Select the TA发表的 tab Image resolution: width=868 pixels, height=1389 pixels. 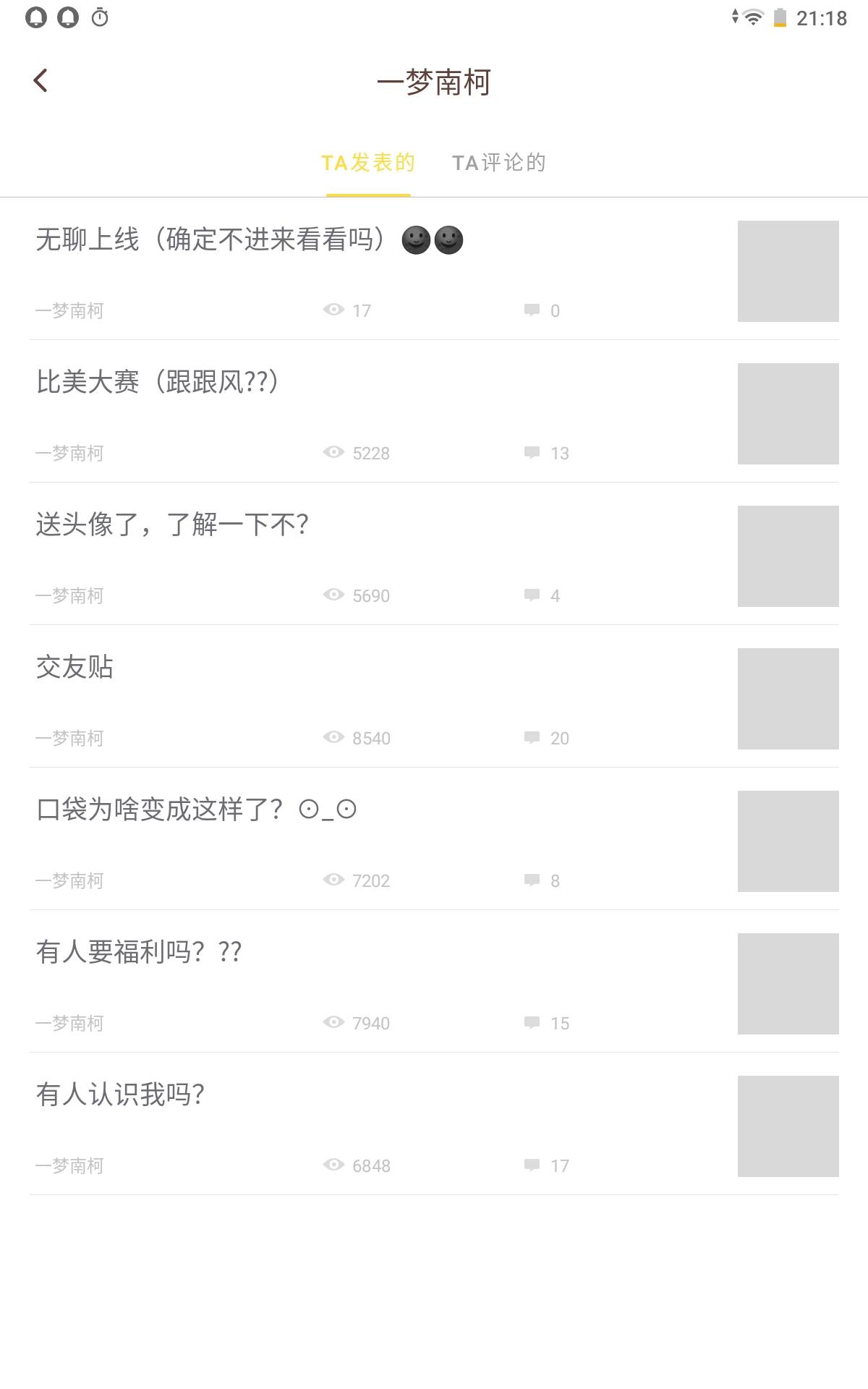pos(368,163)
